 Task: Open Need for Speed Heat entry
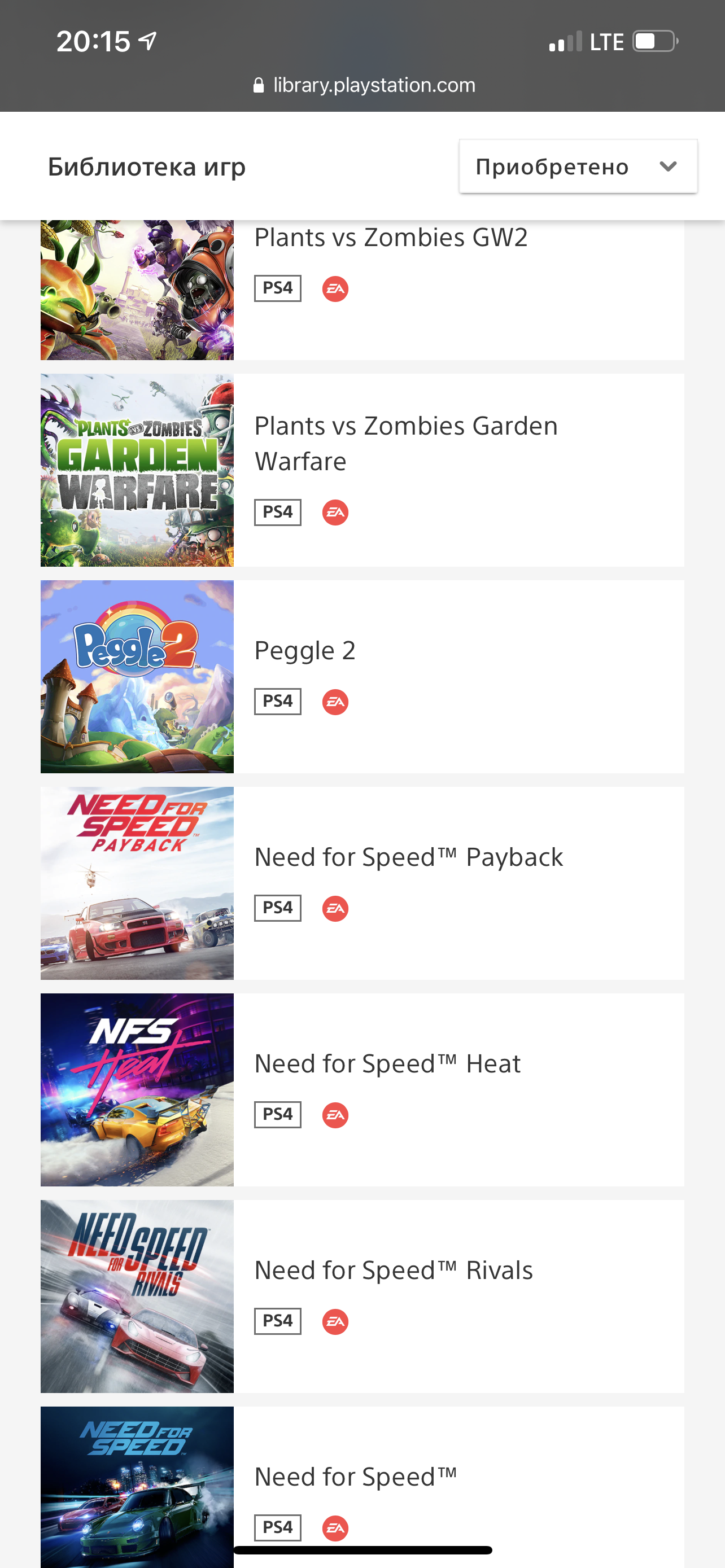[x=387, y=1063]
